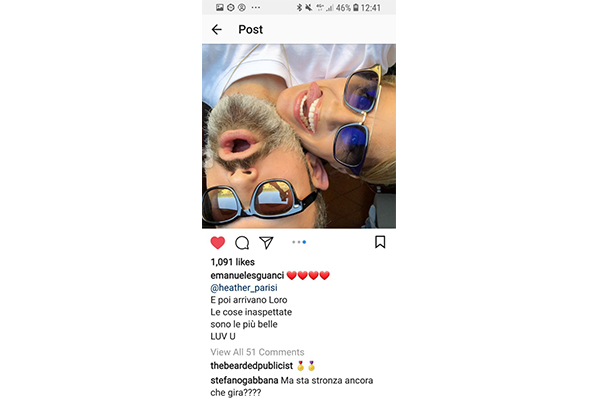Viewport: 600px width, 400px height.
Task: Open emanuelesguanci's profile from the caption
Action: (247, 275)
